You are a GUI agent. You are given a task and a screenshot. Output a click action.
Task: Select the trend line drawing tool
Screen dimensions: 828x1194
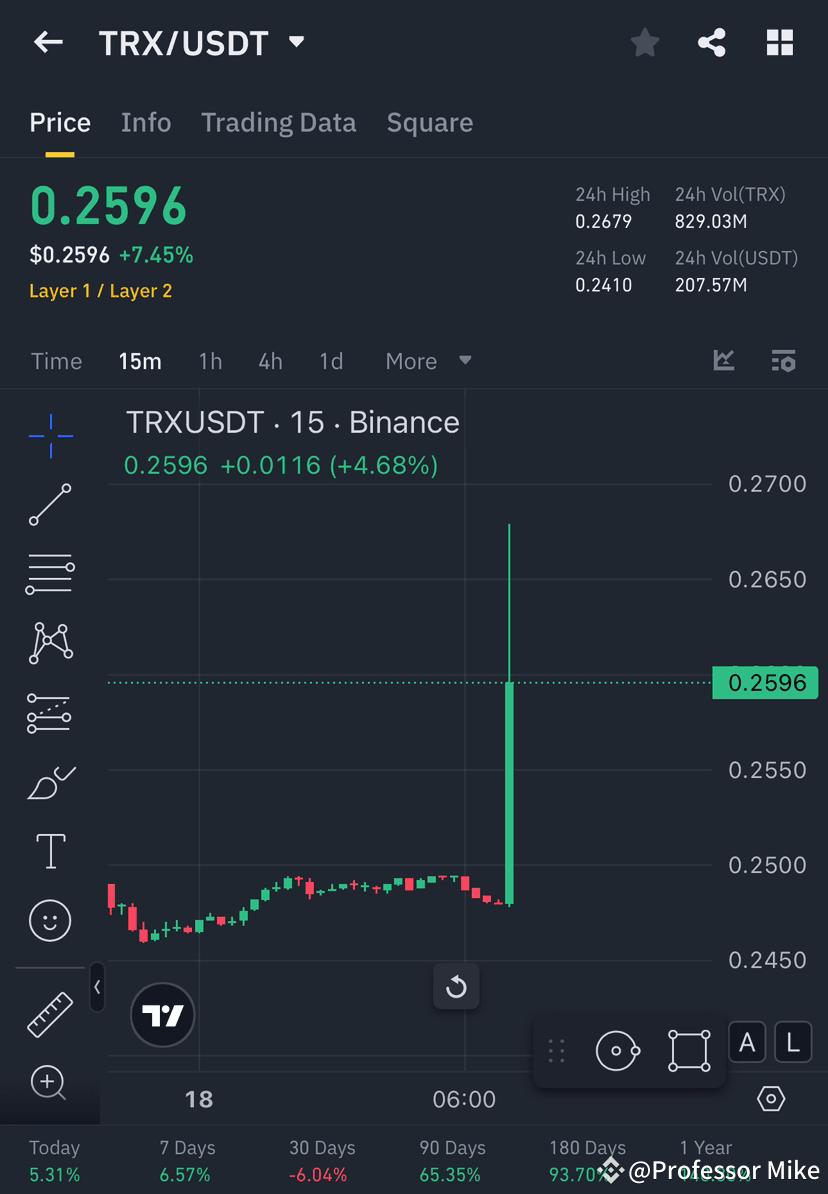tap(50, 505)
